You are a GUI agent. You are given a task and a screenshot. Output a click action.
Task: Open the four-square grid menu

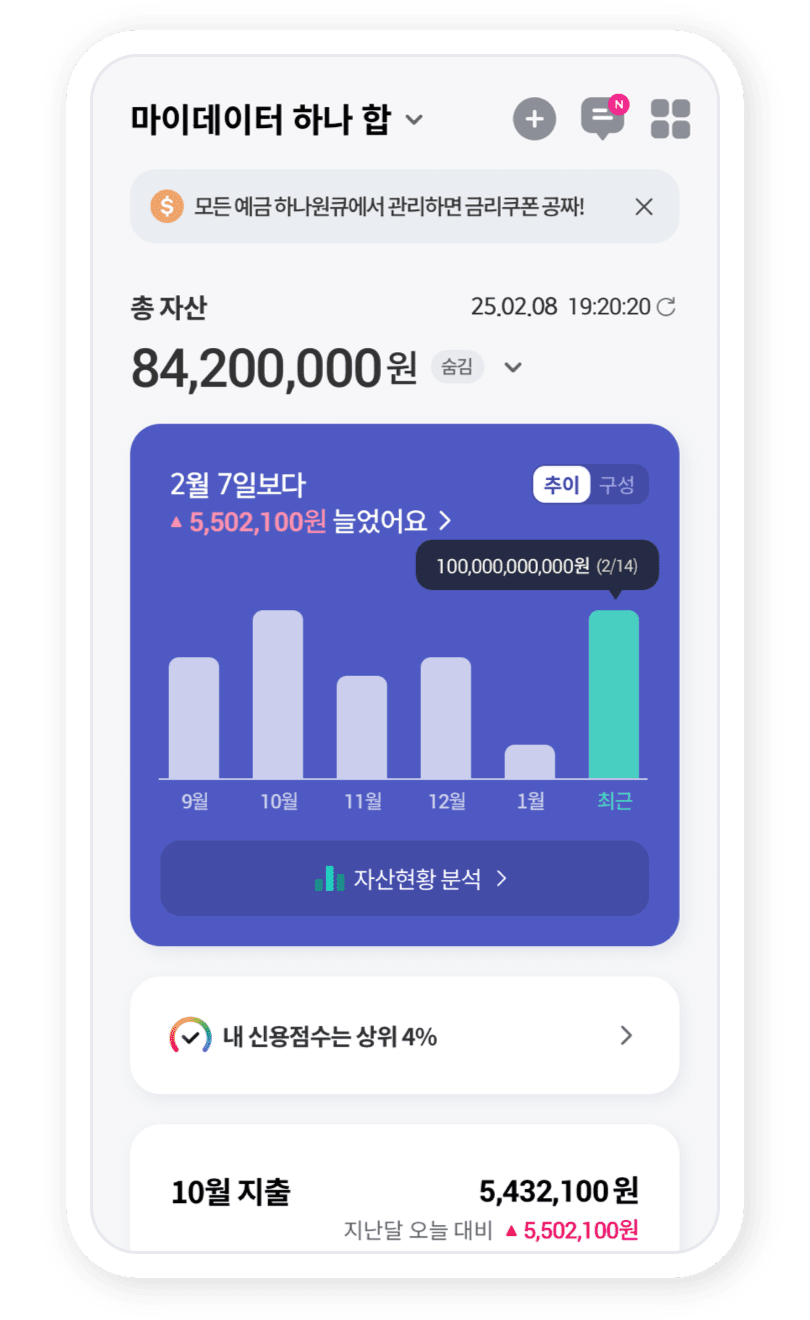[670, 119]
